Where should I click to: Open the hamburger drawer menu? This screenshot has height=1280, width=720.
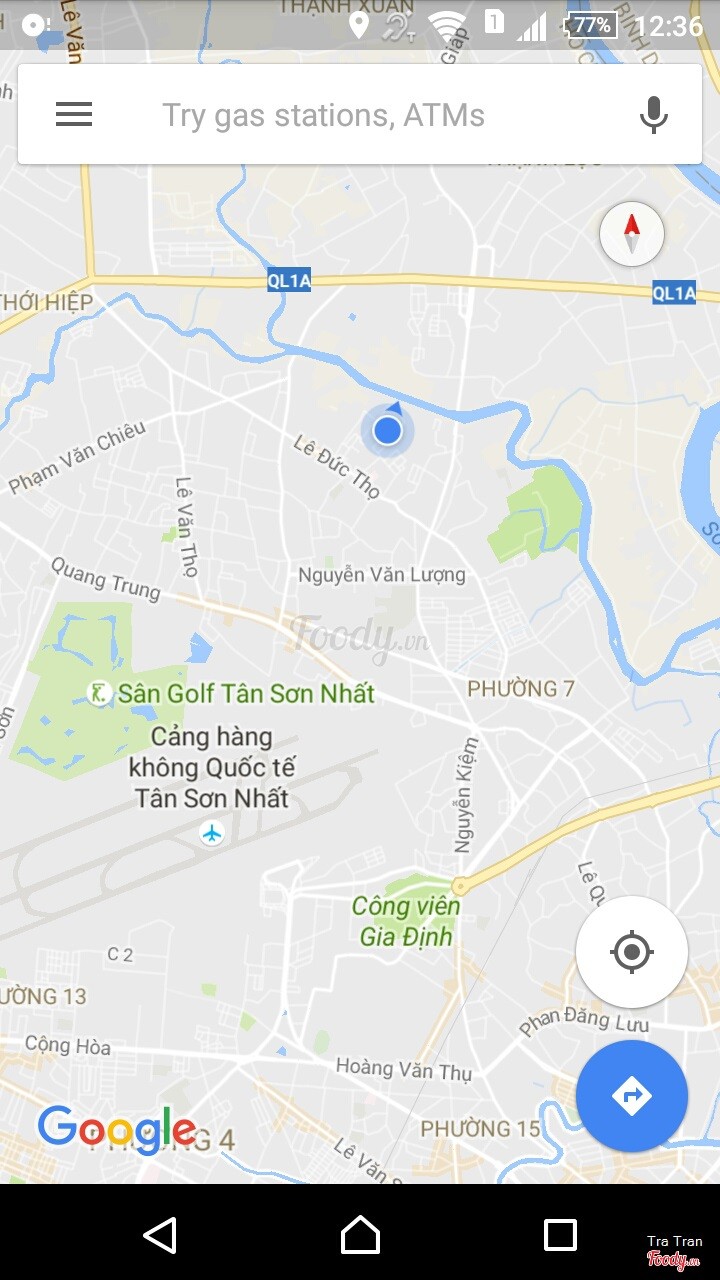74,115
